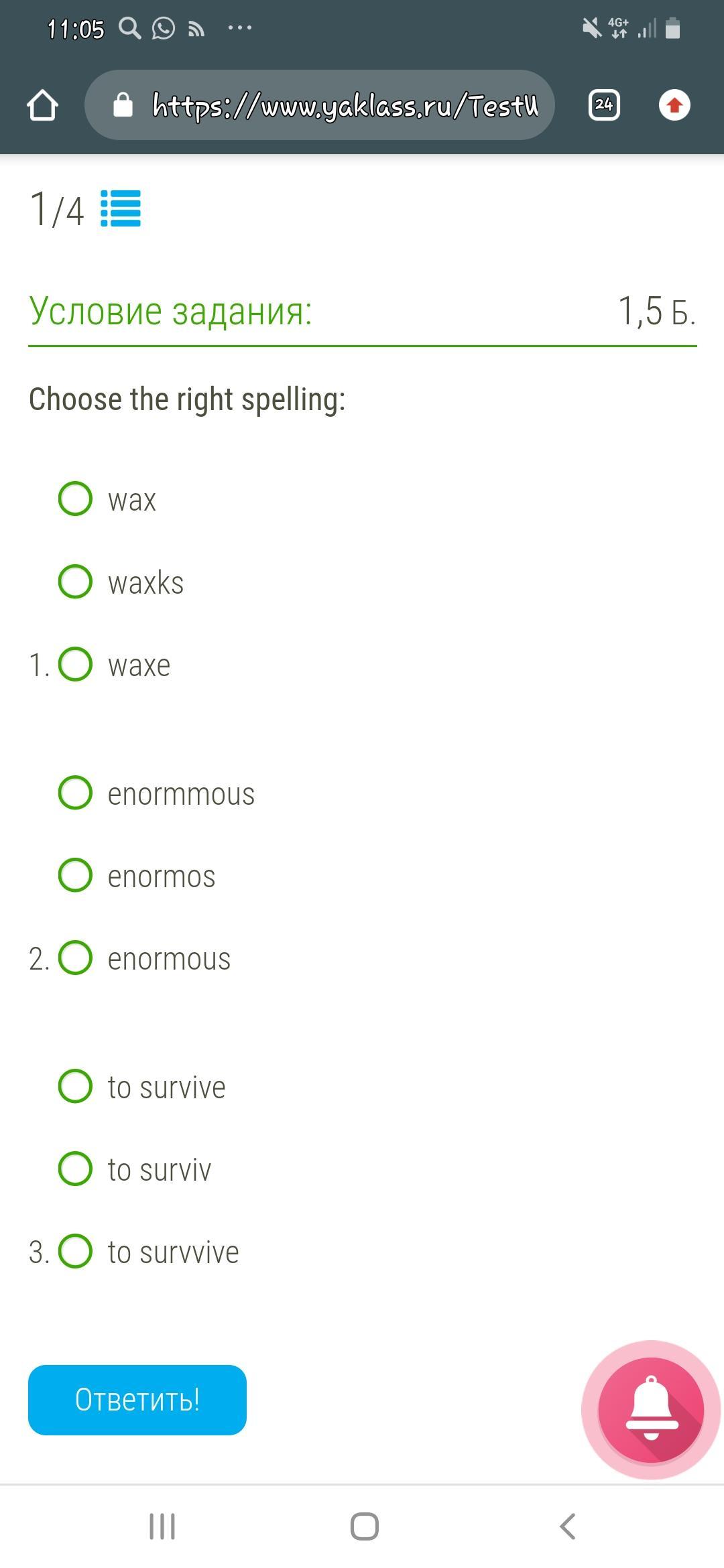Open the task list icon next to 1/4
Viewport: 724px width, 1568px height.
tap(121, 209)
